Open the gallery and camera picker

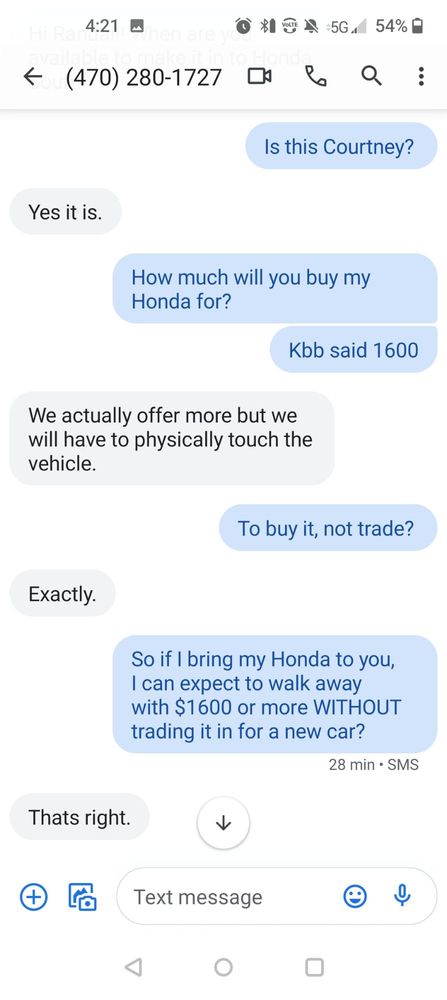coord(82,896)
